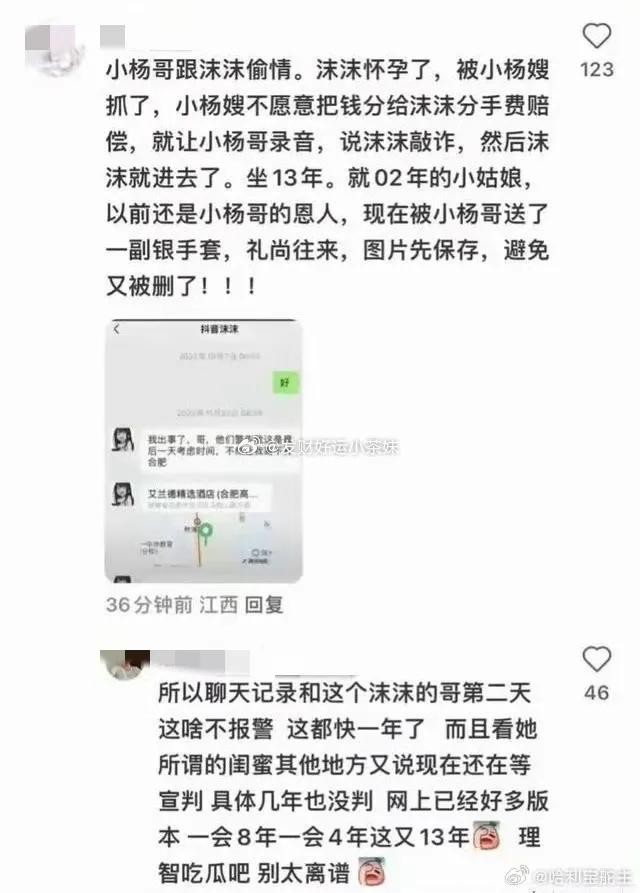Image resolution: width=640 pixels, height=893 pixels.
Task: Reply to the 36分钟前 江西 comment
Action: [264, 604]
